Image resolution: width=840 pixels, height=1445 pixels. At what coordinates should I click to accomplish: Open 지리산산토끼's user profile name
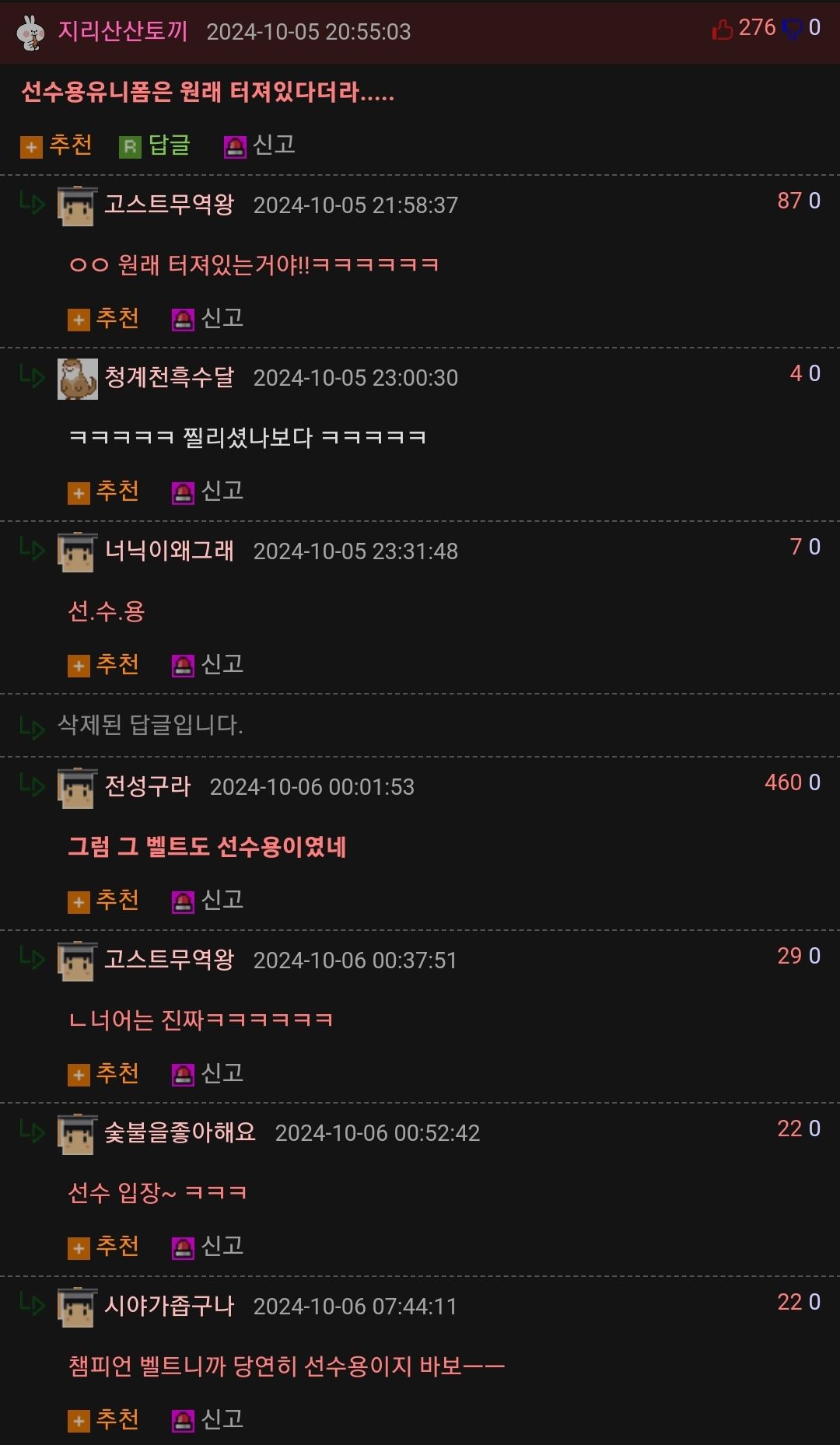pyautogui.click(x=123, y=31)
